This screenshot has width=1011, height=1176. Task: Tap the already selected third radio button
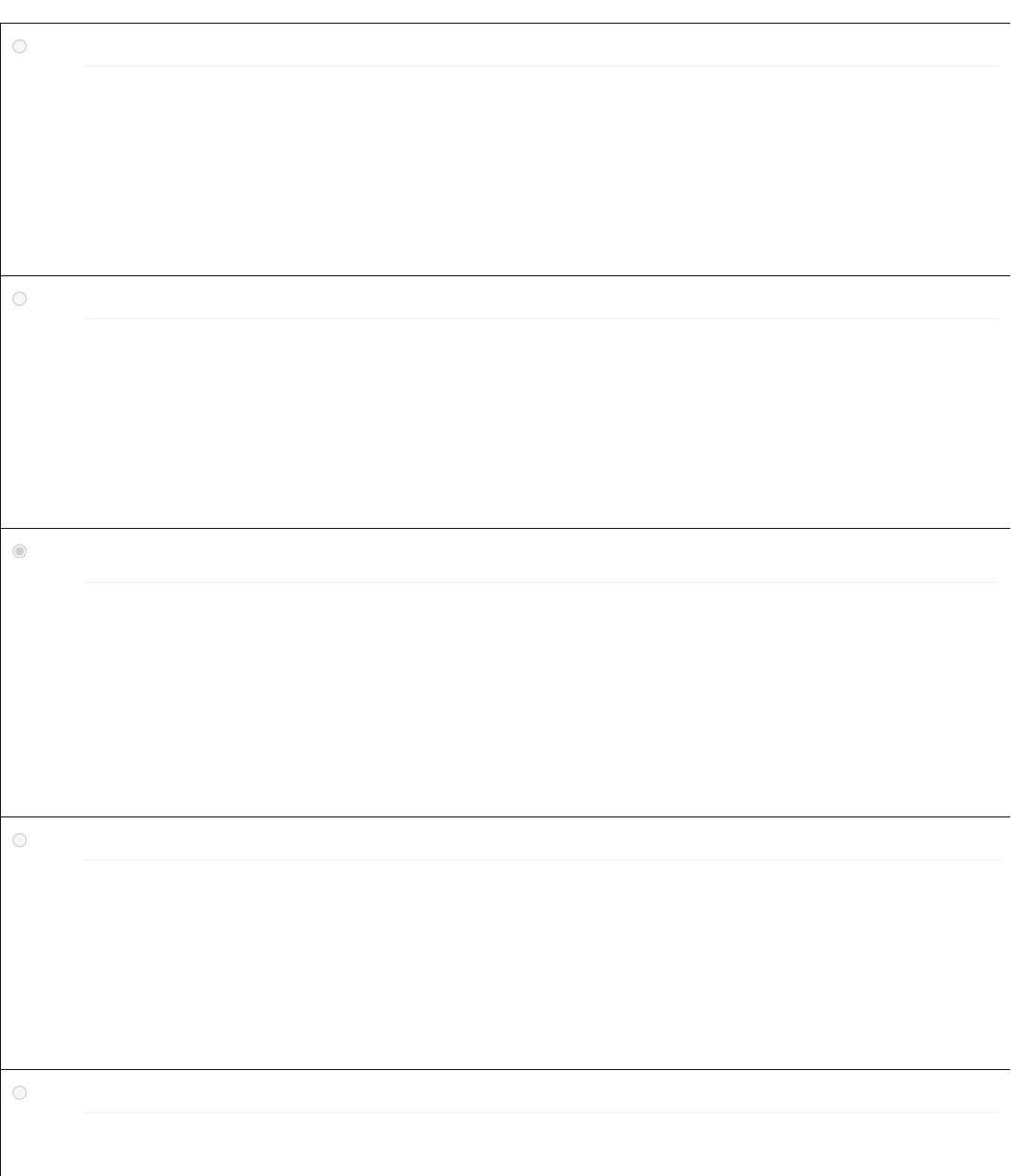(x=20, y=552)
